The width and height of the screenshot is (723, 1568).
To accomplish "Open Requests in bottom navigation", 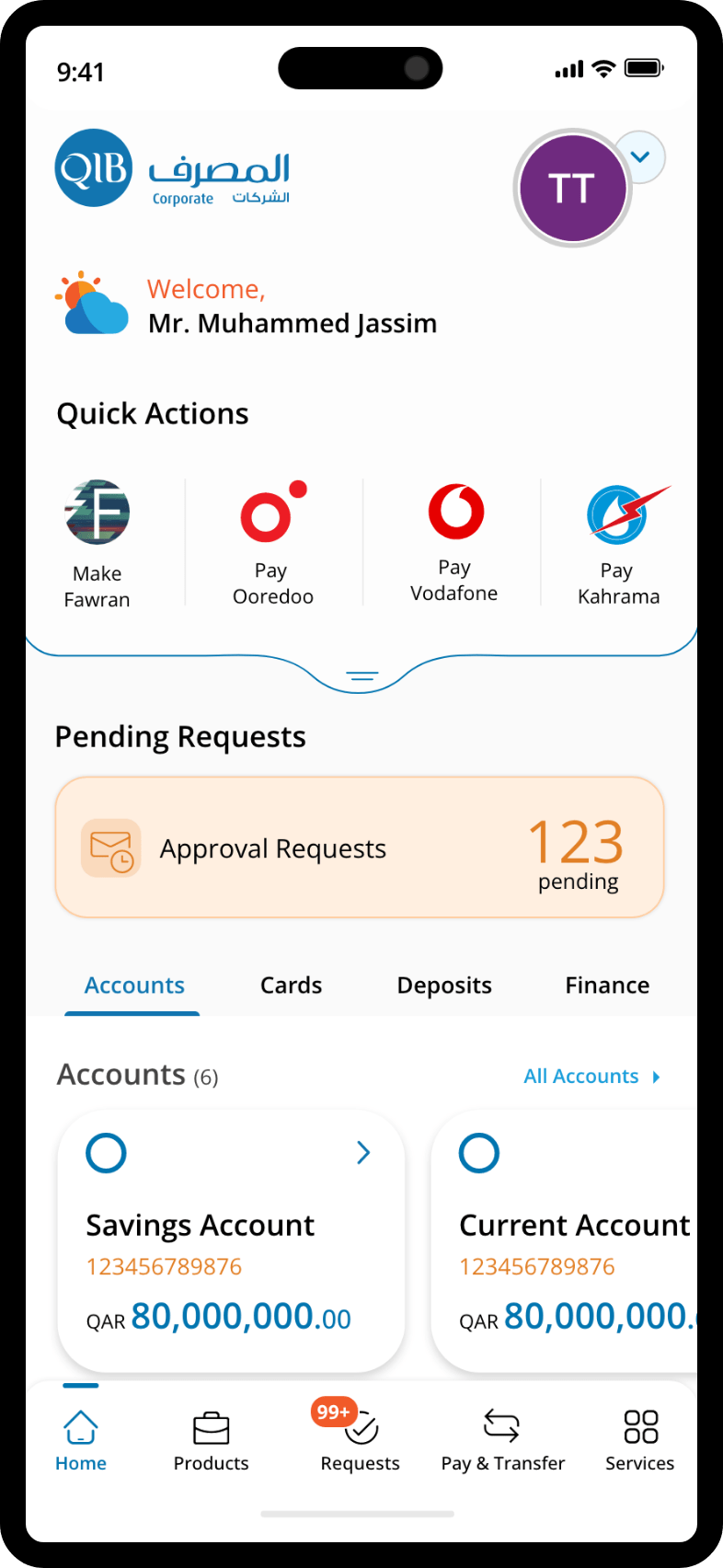I will tap(360, 1441).
